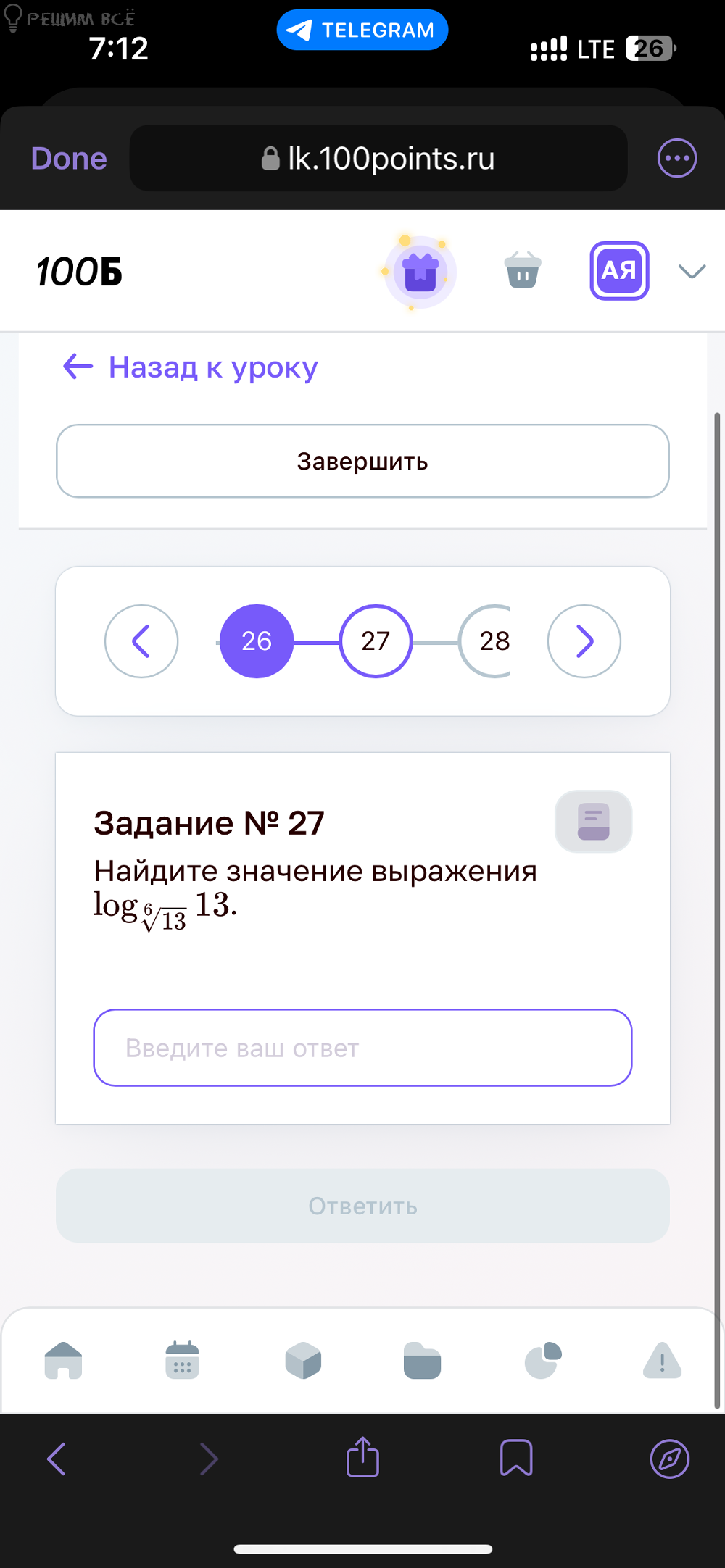Tap the Завершить button
The width and height of the screenshot is (725, 1568).
[362, 461]
